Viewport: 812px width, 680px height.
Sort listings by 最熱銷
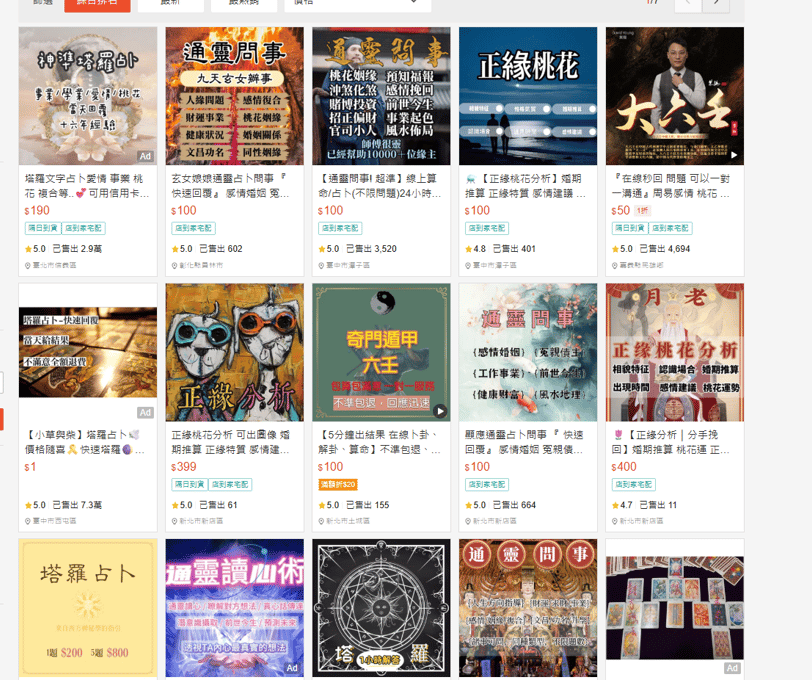coord(243,3)
